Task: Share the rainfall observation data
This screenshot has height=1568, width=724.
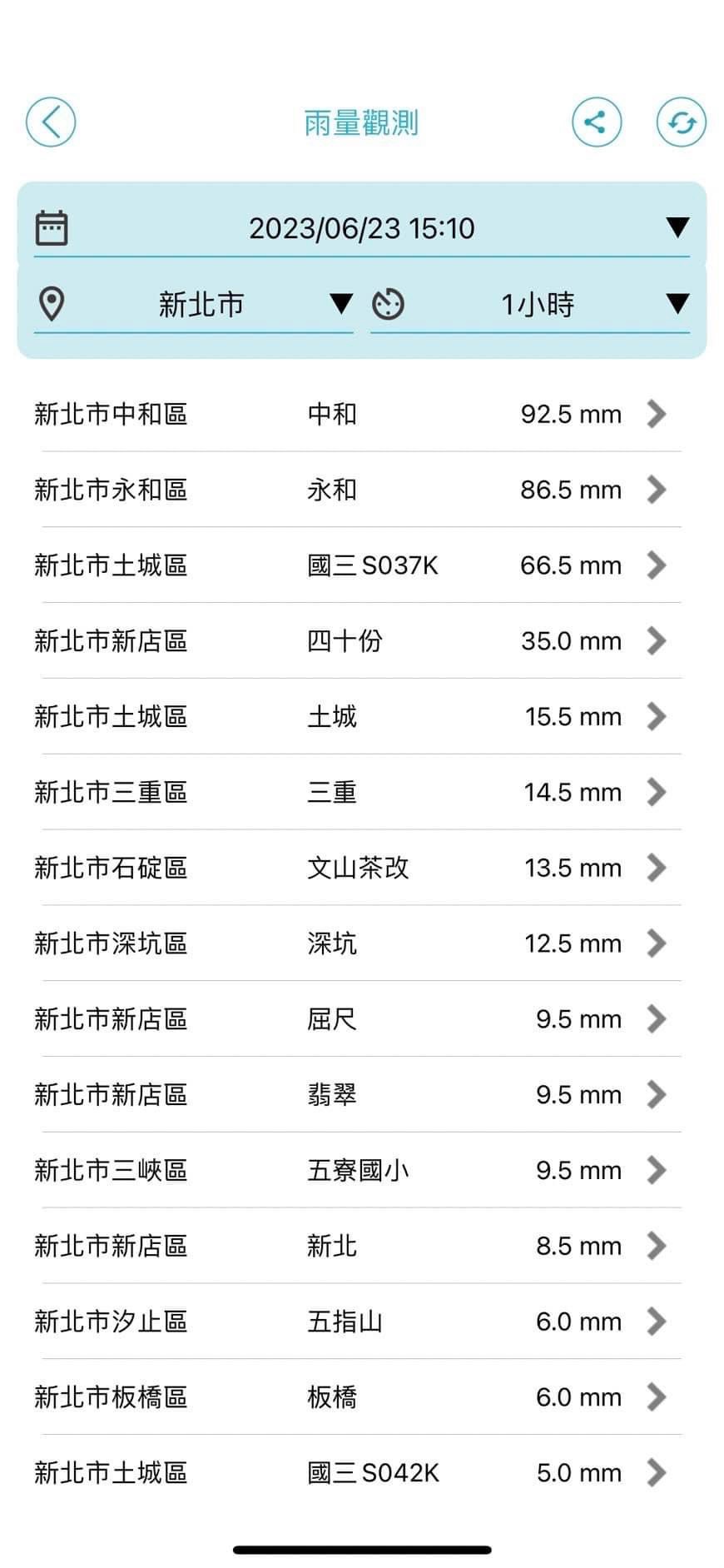Action: [x=596, y=122]
